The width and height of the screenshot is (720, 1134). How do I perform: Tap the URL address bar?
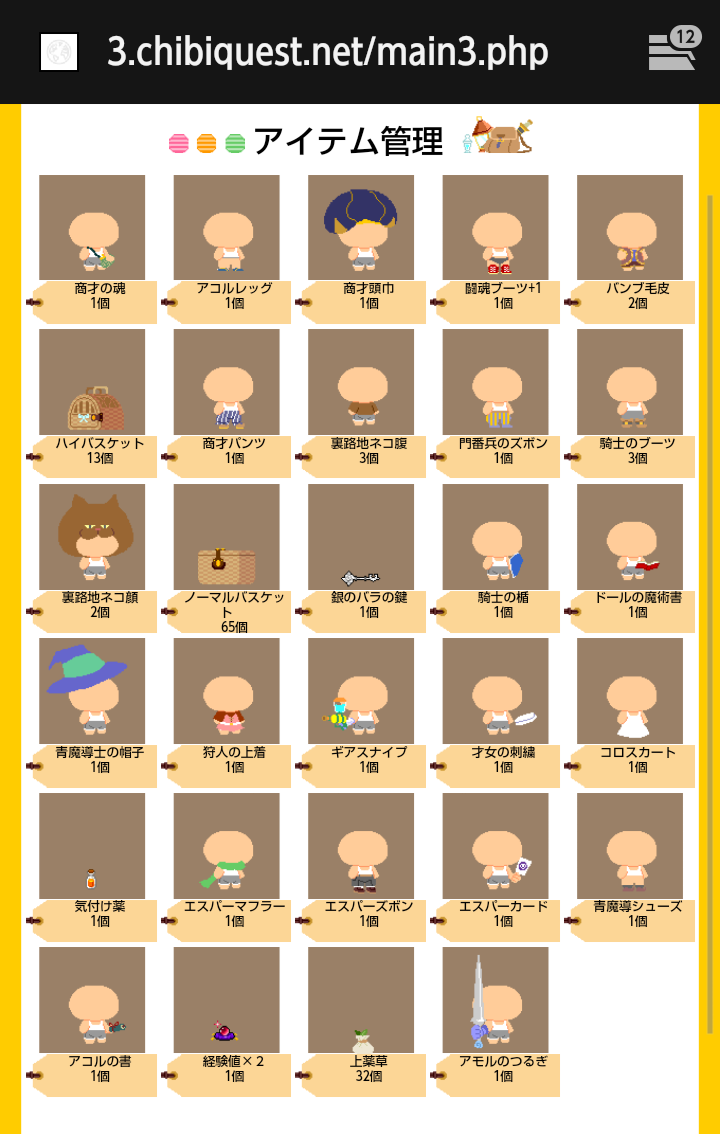pos(328,52)
